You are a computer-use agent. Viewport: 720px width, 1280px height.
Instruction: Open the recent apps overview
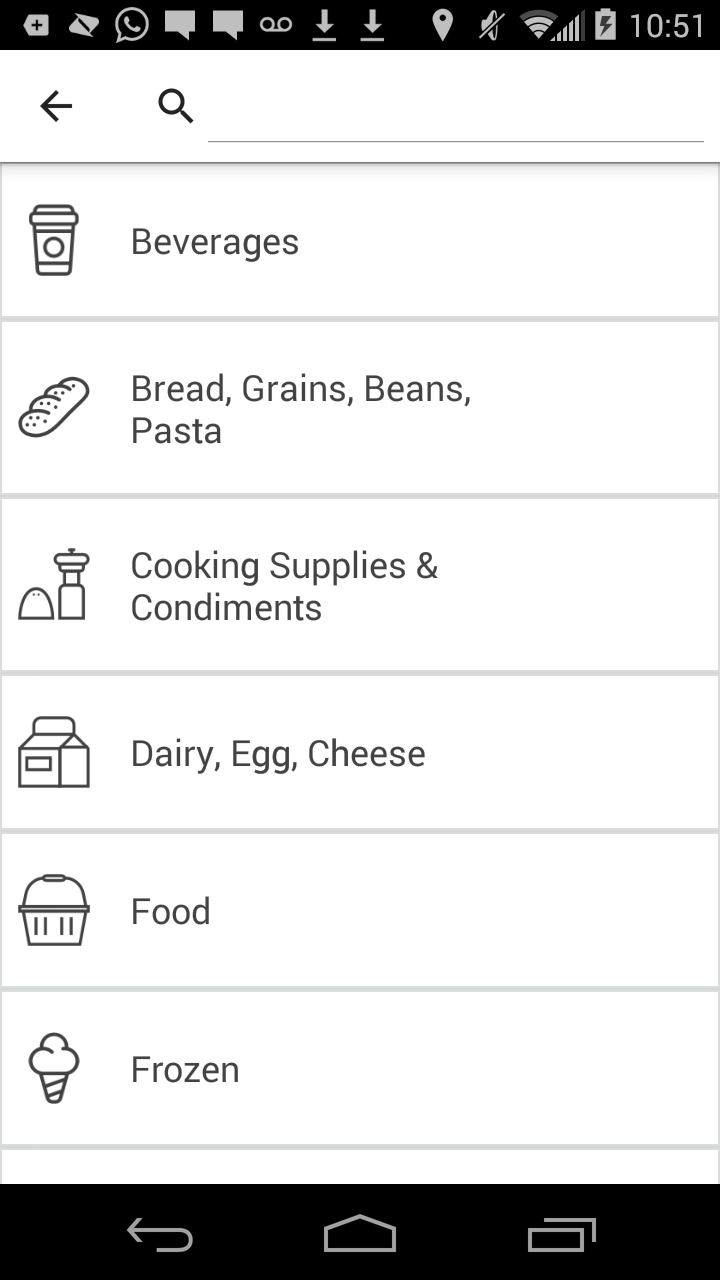pyautogui.click(x=561, y=1234)
